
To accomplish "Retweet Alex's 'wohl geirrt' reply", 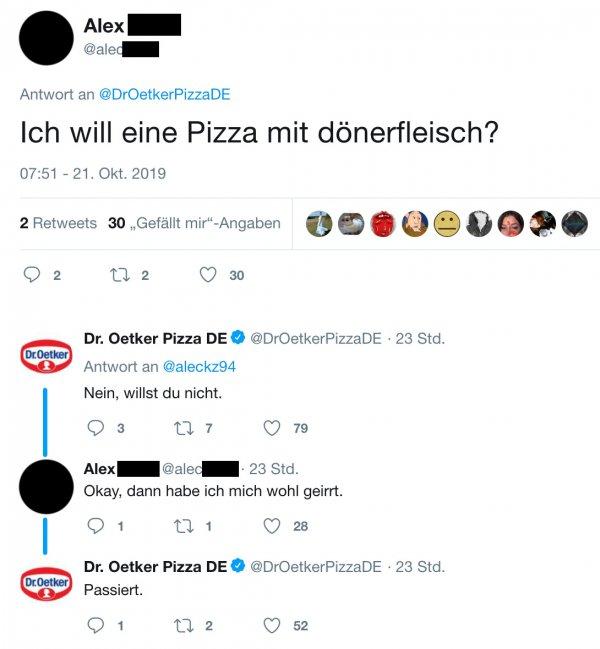I will 184,526.
